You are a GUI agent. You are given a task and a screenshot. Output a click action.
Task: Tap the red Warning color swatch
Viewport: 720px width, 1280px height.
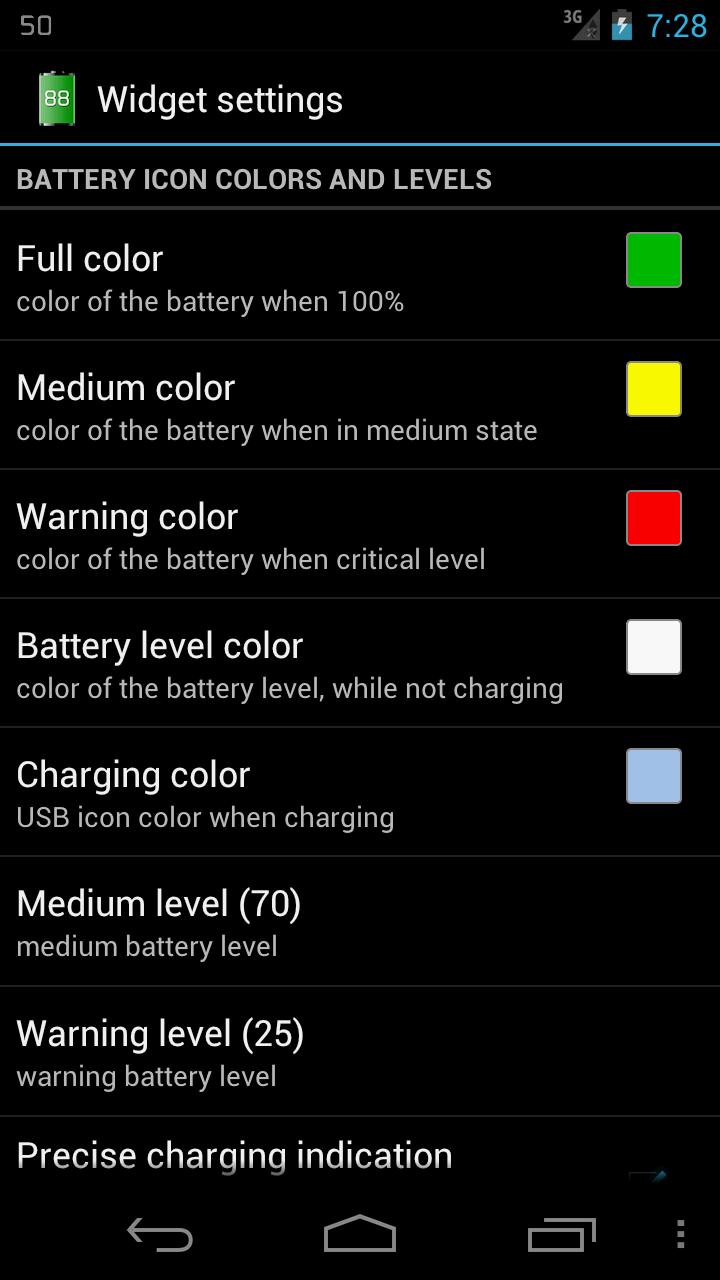pyautogui.click(x=653, y=518)
